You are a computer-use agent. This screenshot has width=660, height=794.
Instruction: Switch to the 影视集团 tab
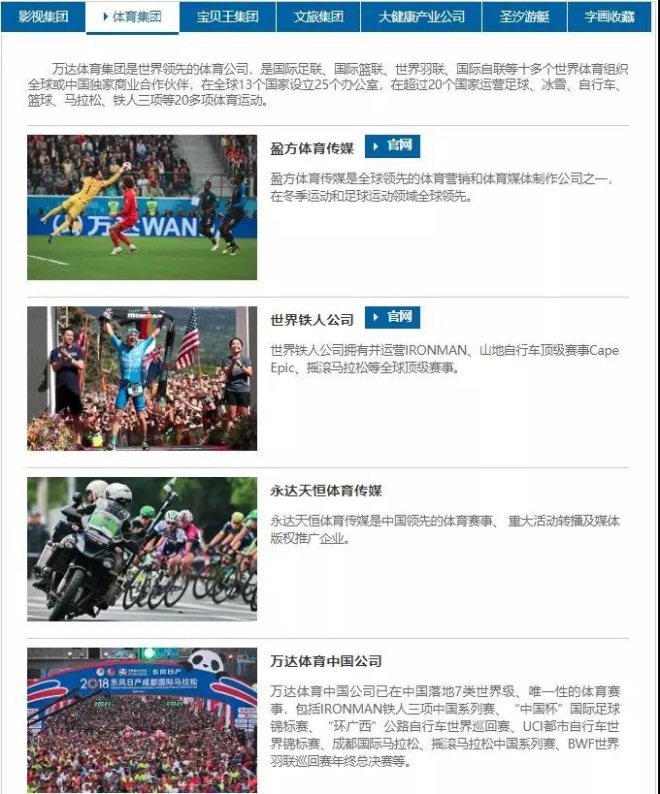tap(43, 17)
